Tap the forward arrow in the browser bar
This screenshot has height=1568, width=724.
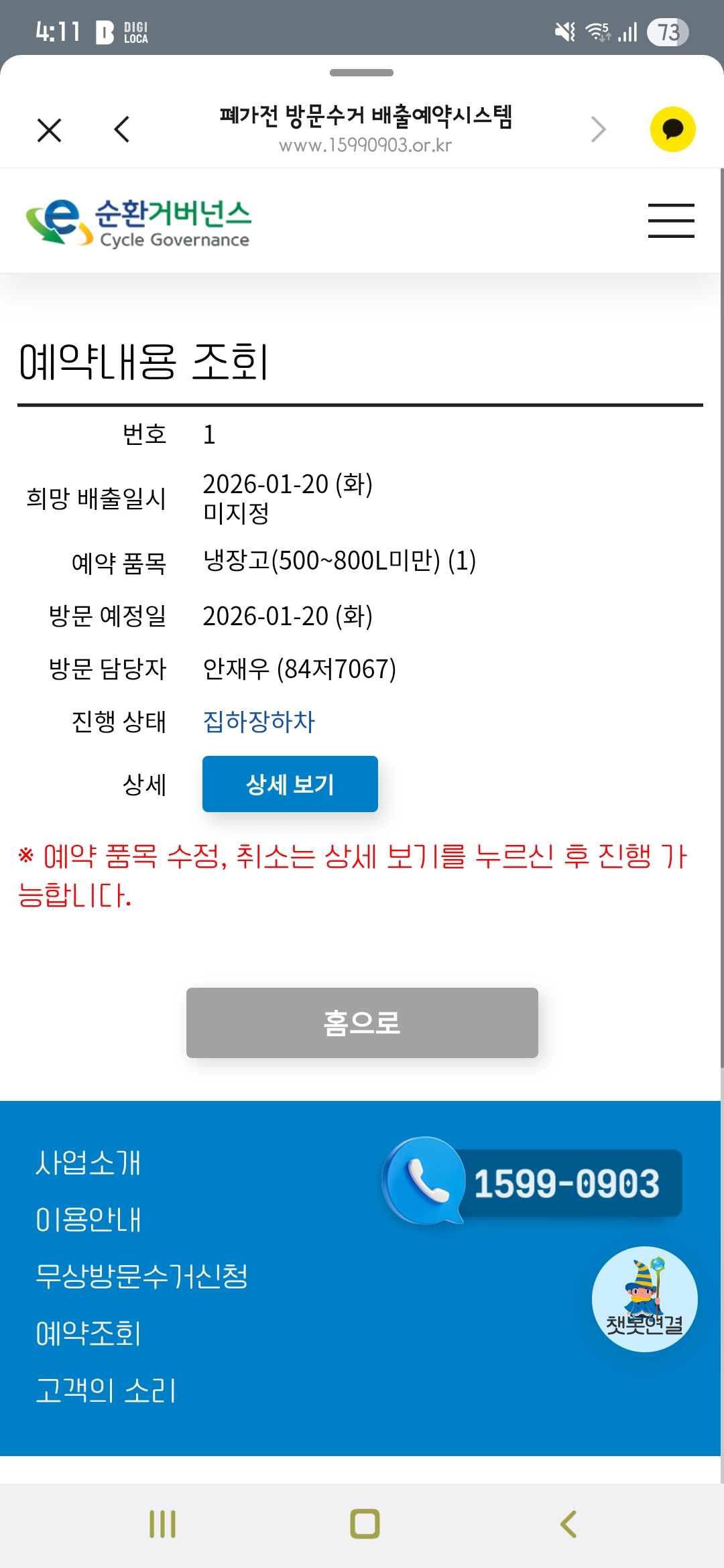click(x=599, y=129)
